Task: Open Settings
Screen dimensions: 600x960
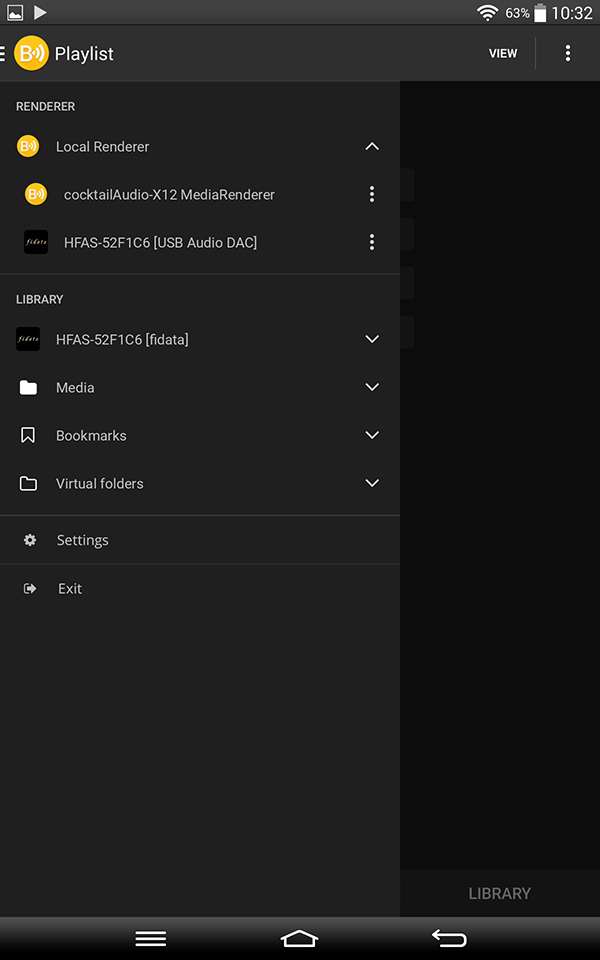Action: pyautogui.click(x=200, y=540)
